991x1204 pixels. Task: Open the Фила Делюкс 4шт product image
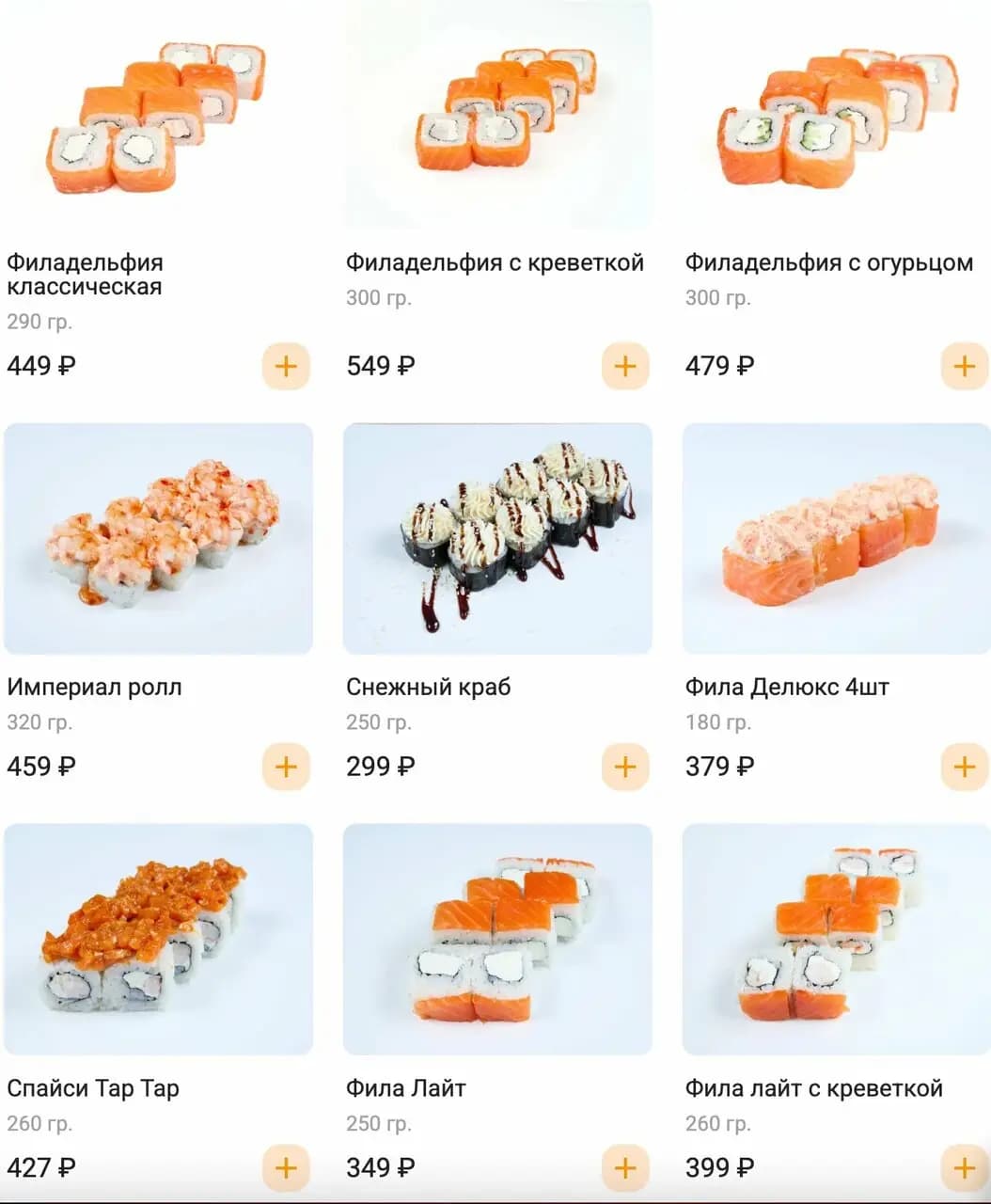tap(836, 539)
